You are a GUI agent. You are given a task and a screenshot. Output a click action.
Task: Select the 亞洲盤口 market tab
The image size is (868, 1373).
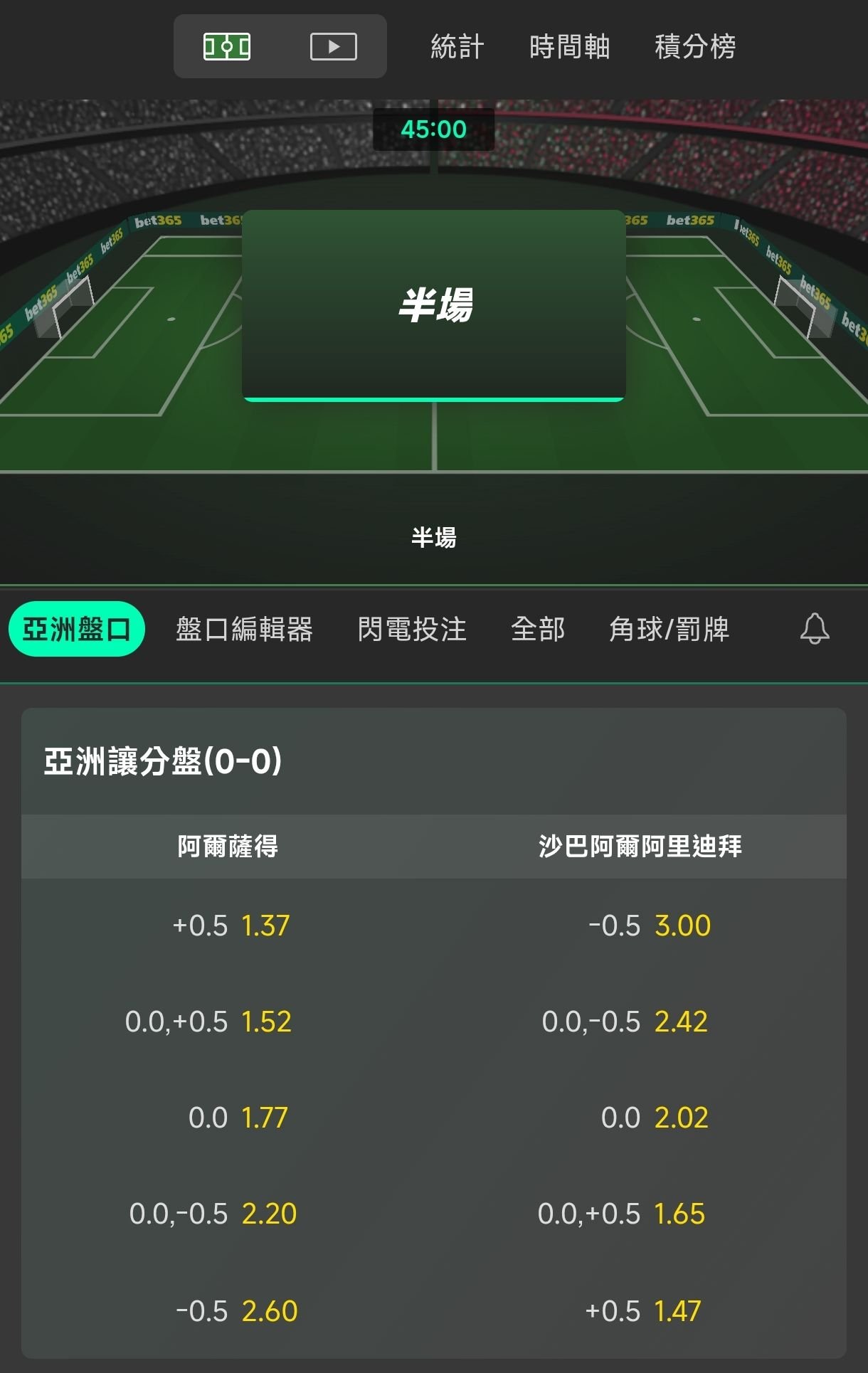[x=77, y=630]
